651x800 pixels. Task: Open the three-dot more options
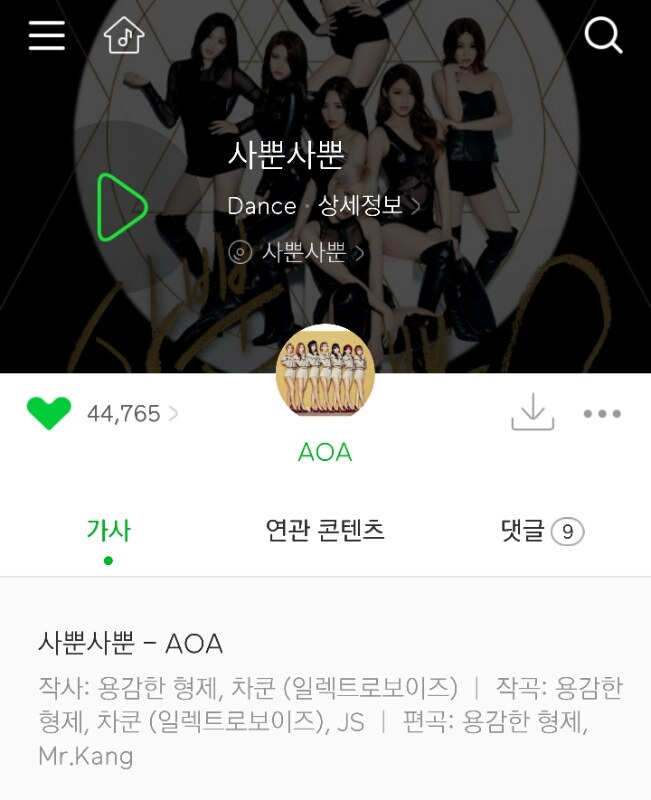pos(602,414)
